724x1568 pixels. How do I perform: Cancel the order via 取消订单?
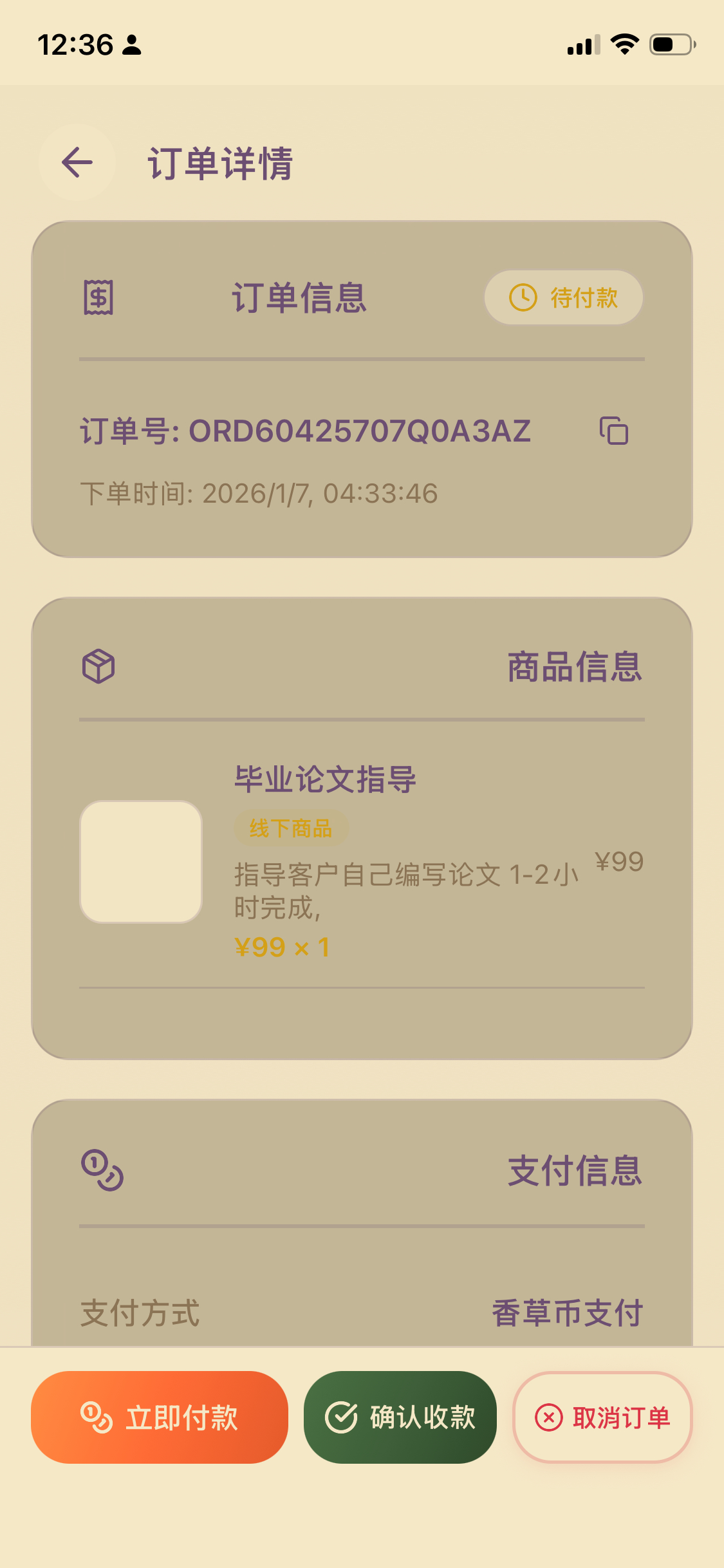coord(602,1417)
